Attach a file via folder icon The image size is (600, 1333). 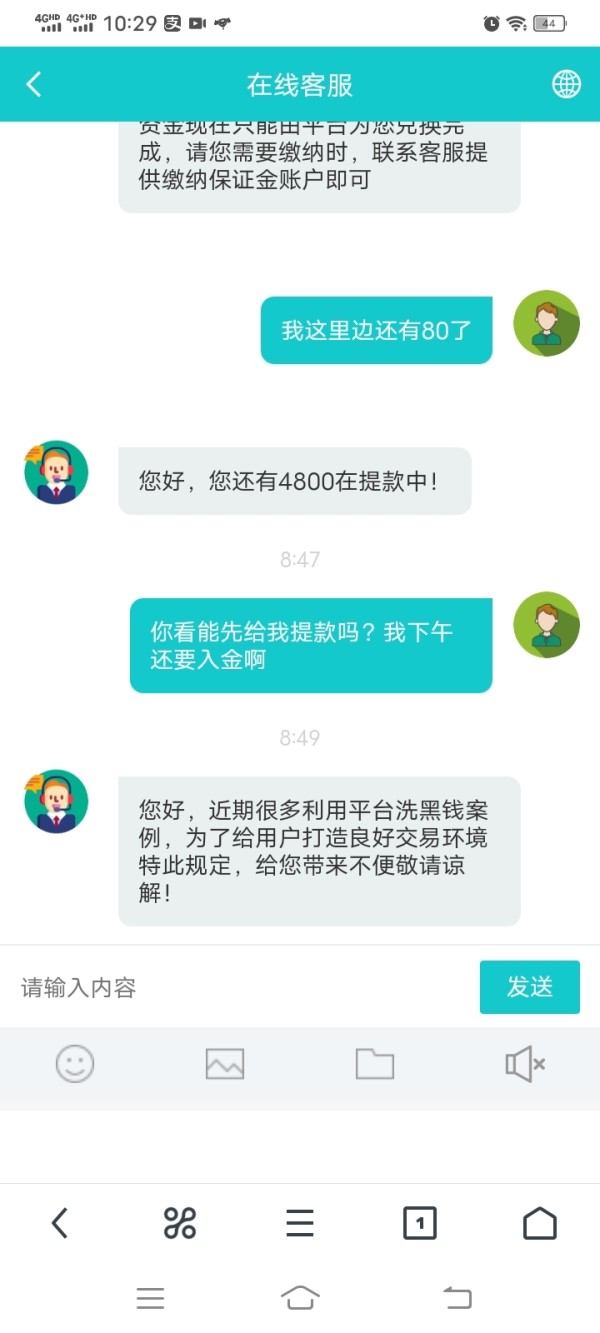pos(375,1064)
